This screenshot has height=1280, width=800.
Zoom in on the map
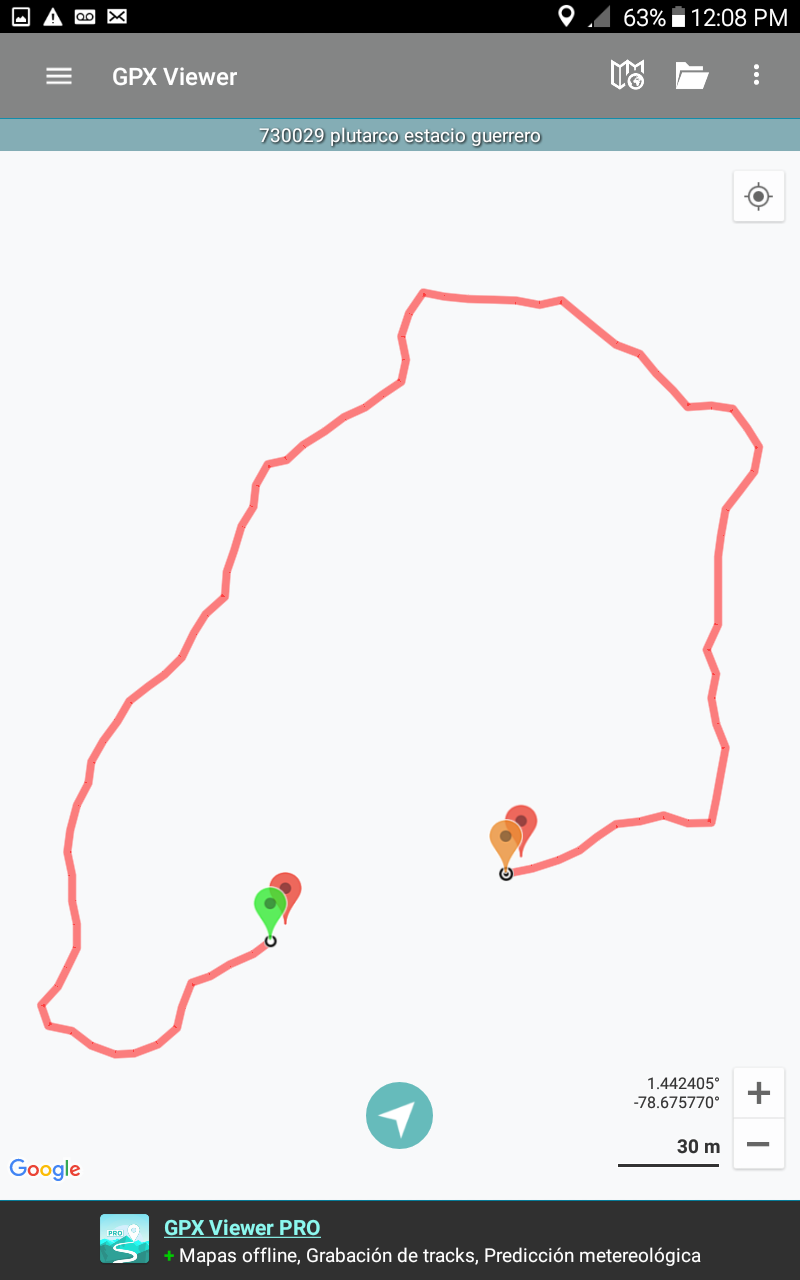[x=758, y=1093]
